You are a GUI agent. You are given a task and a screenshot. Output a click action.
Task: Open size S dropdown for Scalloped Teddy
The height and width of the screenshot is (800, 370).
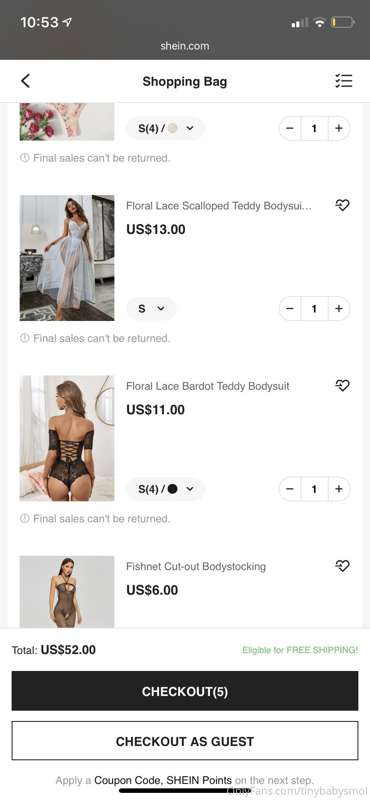[151, 309]
